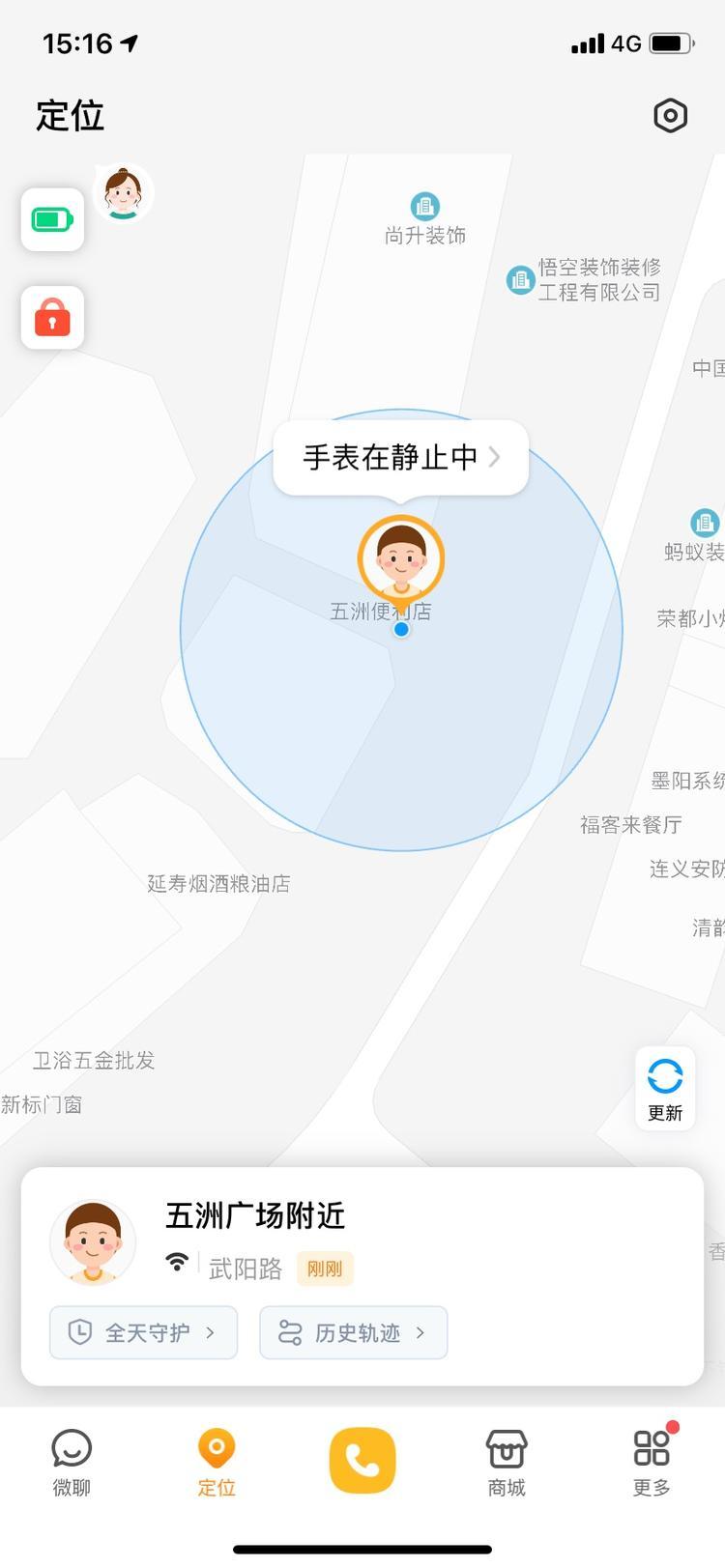The image size is (725, 1568).
Task: Select the 定位 tab
Action: click(217, 1462)
